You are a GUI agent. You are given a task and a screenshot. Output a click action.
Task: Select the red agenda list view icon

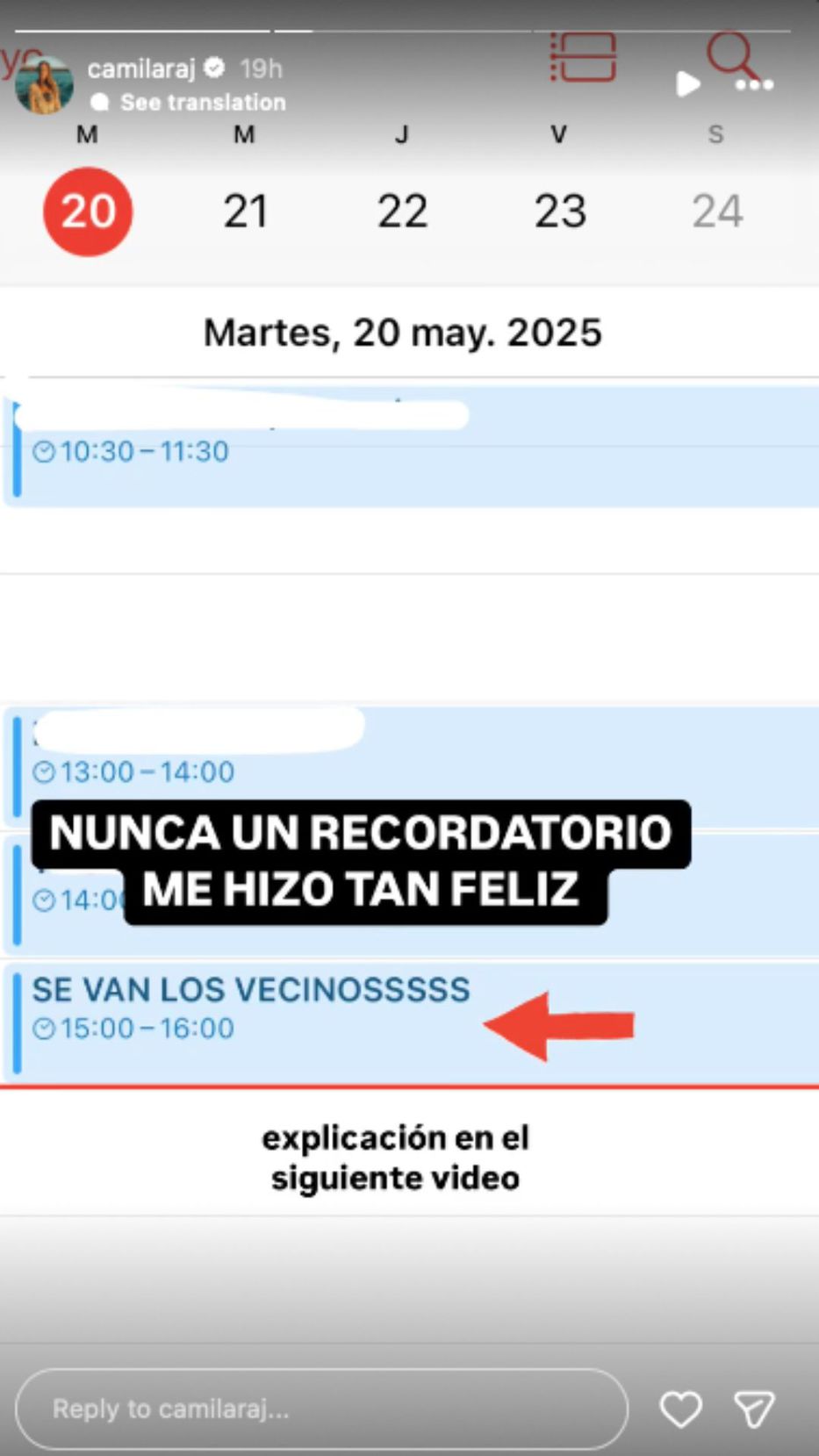(x=582, y=57)
